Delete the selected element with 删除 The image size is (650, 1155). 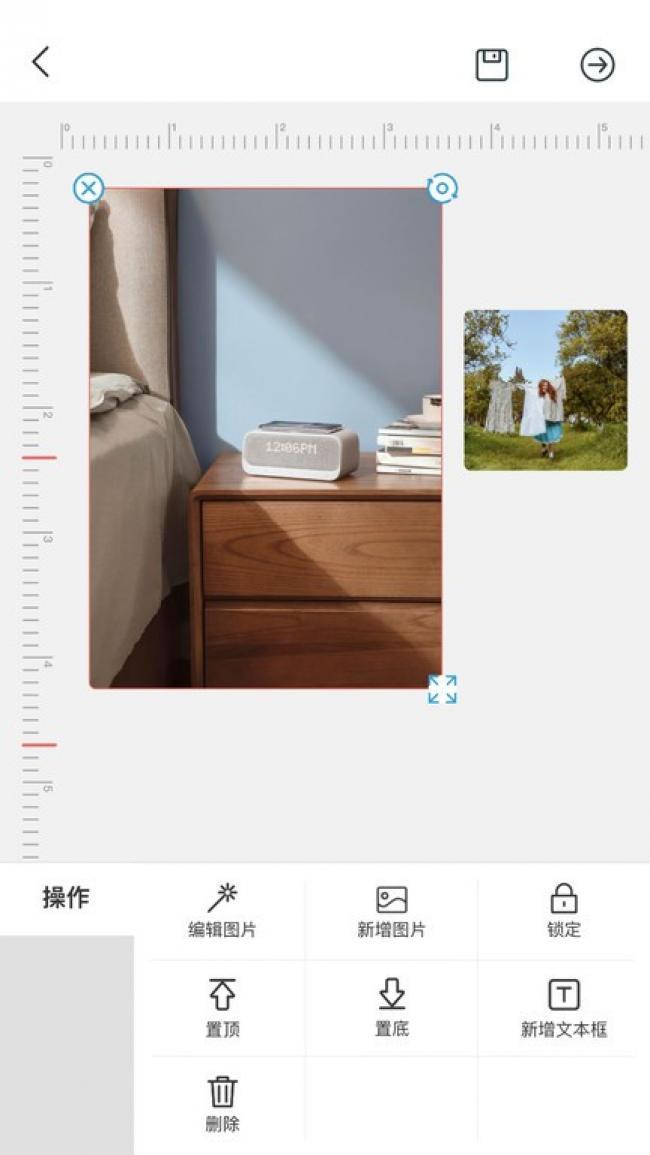[222, 1104]
